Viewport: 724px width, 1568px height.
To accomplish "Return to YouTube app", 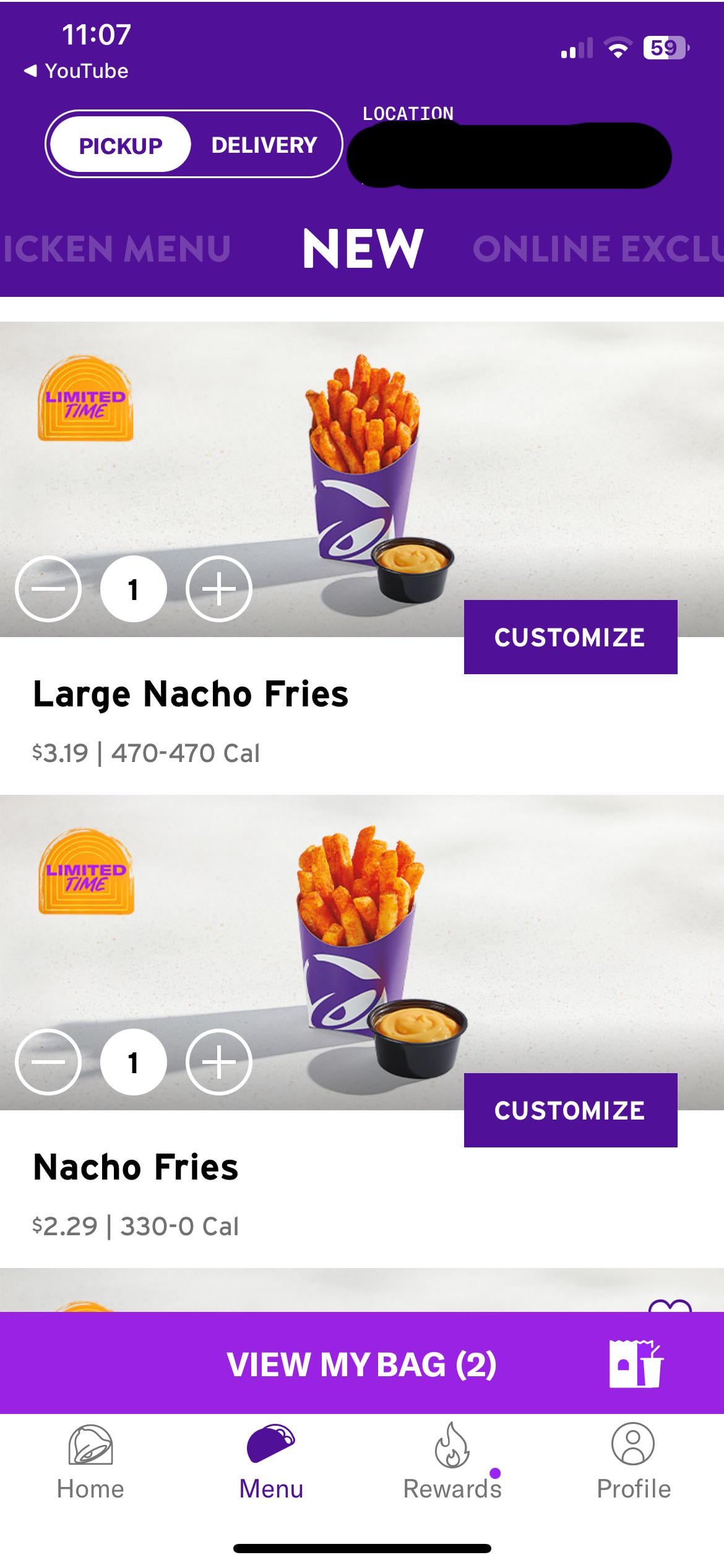I will (76, 71).
